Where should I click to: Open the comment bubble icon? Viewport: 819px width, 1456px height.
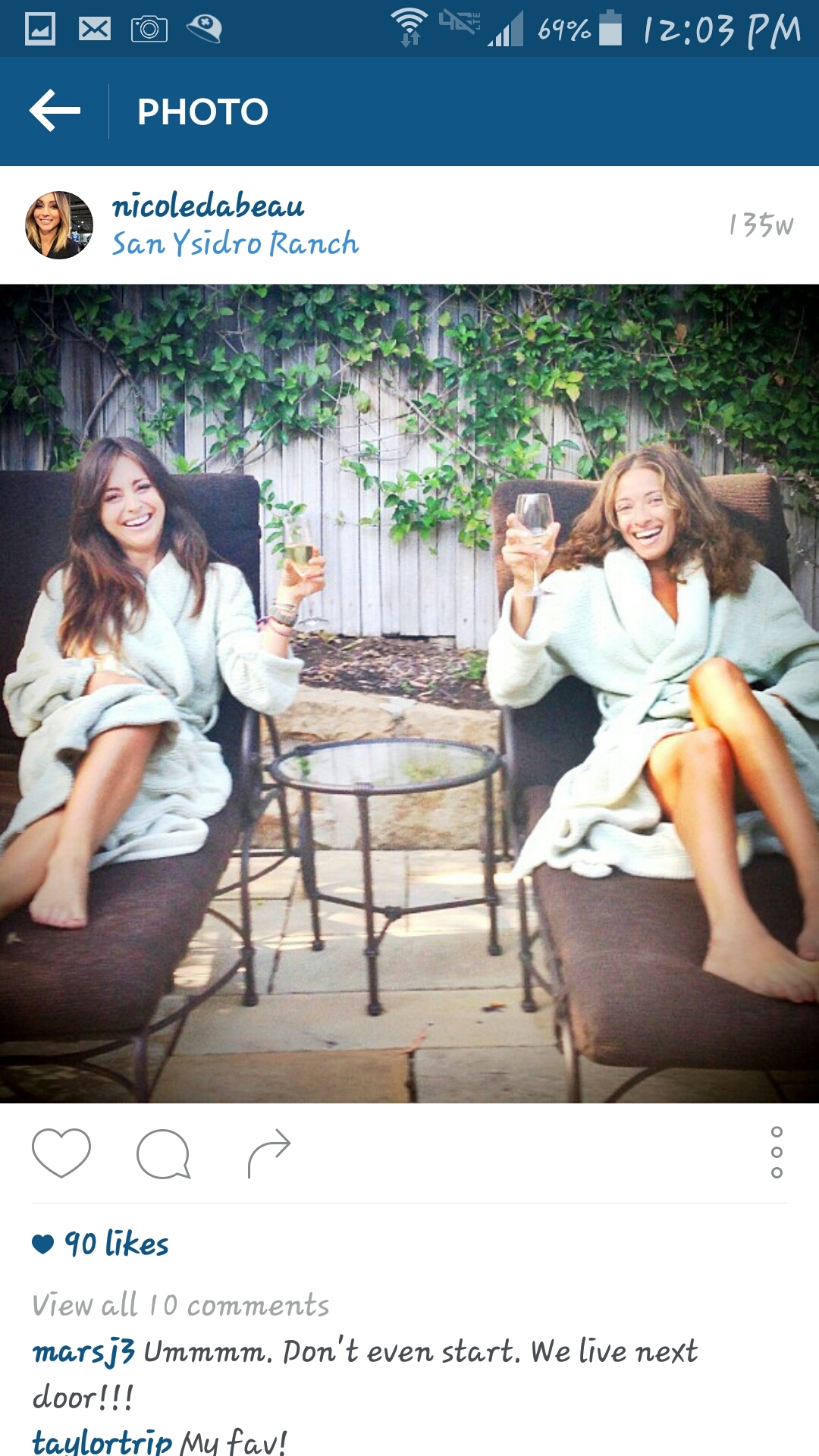click(x=163, y=1153)
